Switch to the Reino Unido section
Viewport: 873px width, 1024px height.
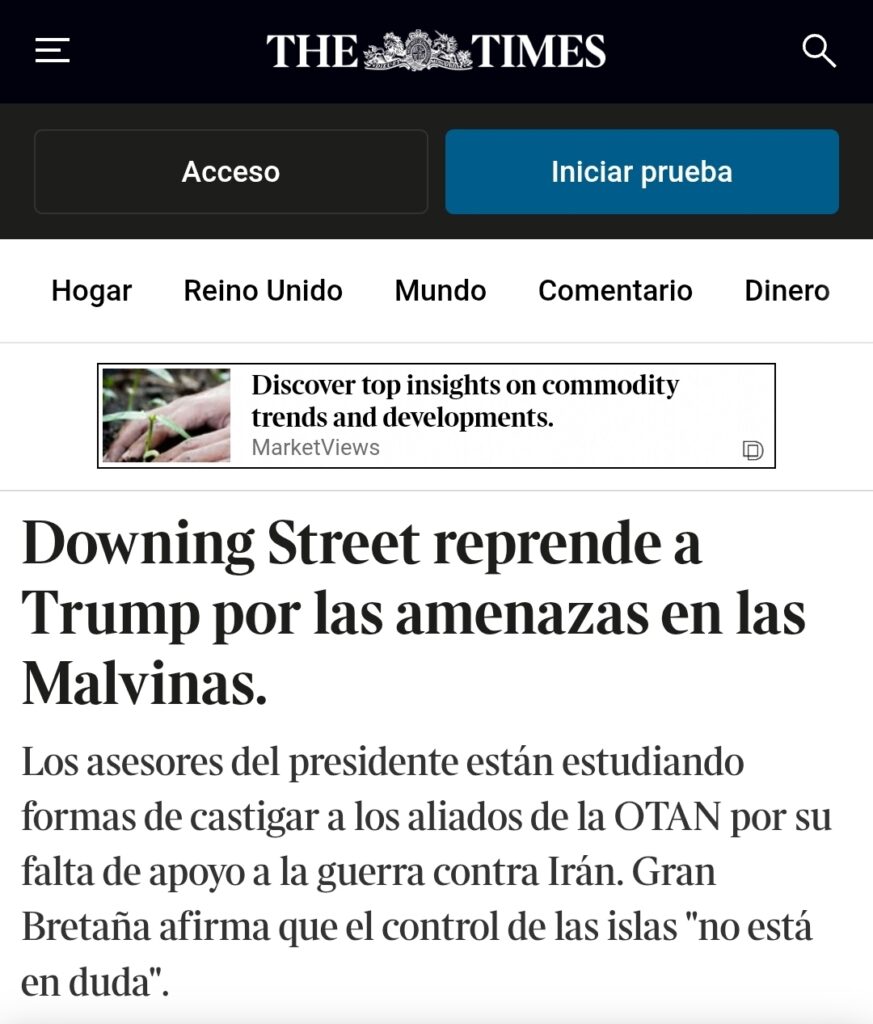(263, 291)
